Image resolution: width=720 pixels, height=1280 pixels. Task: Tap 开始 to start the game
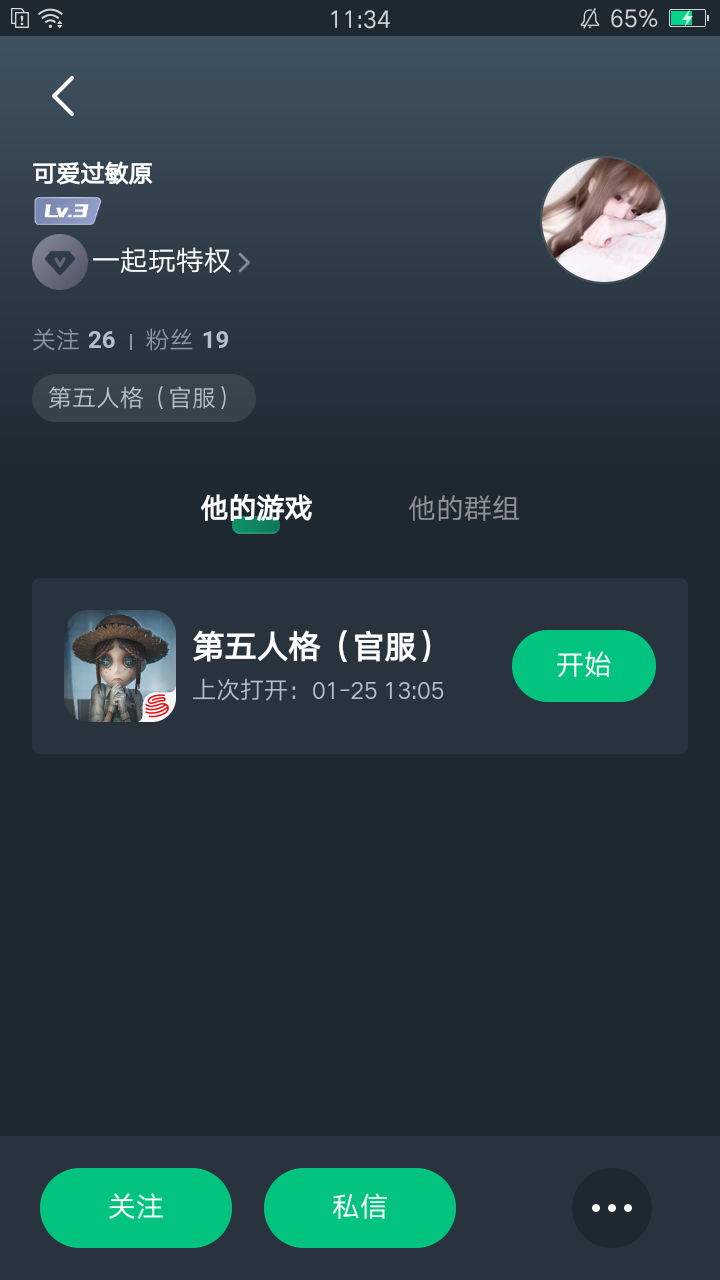(583, 666)
